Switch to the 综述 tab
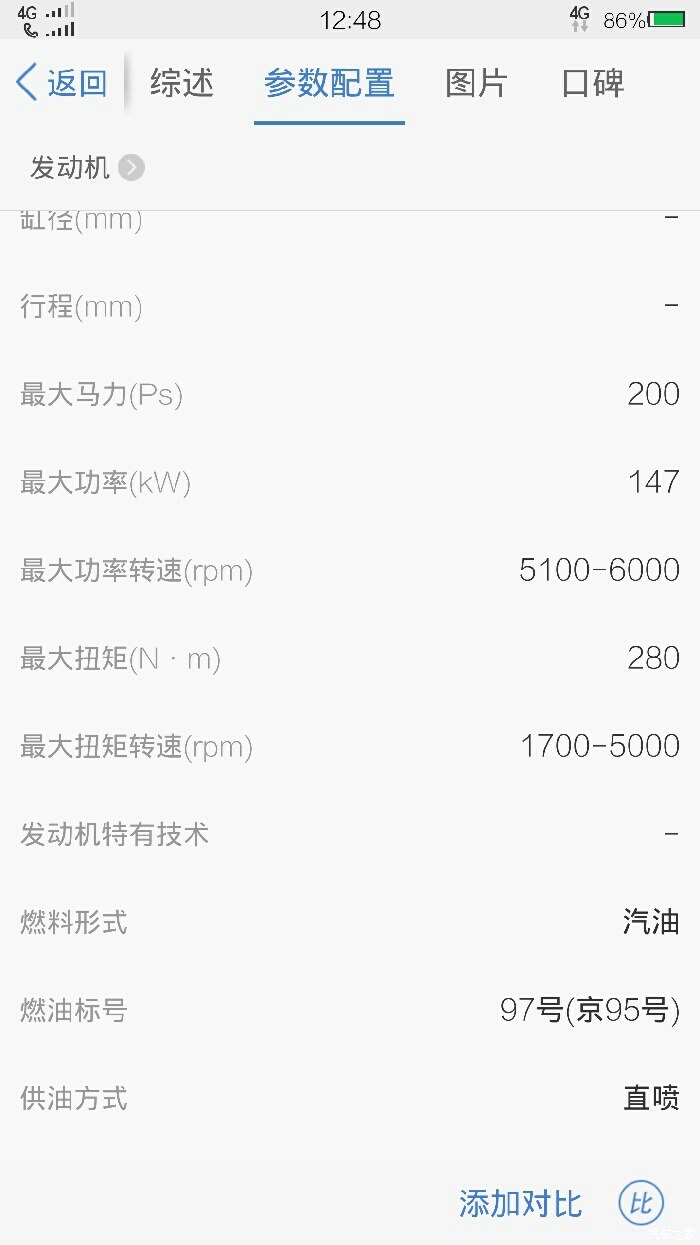The image size is (700, 1245). pos(182,82)
